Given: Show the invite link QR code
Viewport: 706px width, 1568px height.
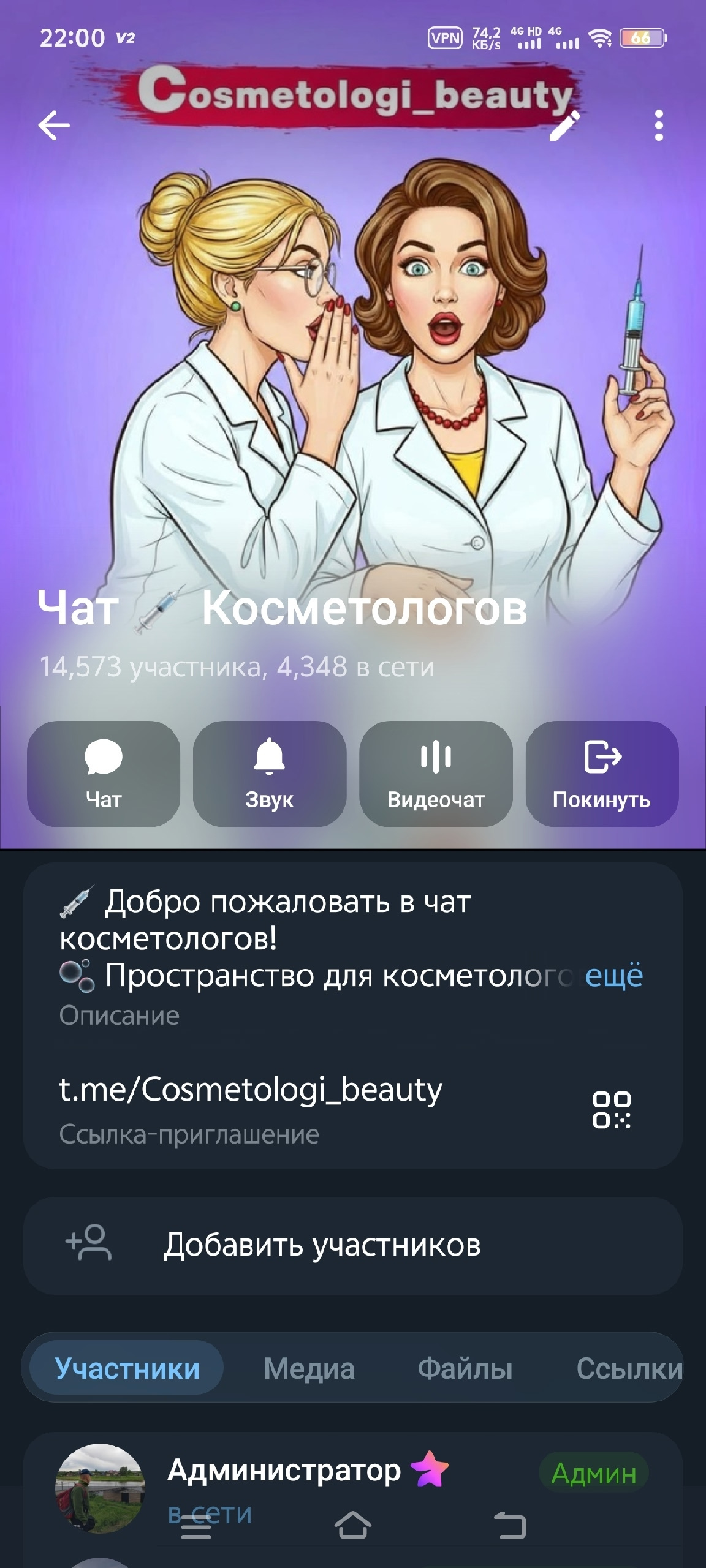Looking at the screenshot, I should (x=611, y=1109).
